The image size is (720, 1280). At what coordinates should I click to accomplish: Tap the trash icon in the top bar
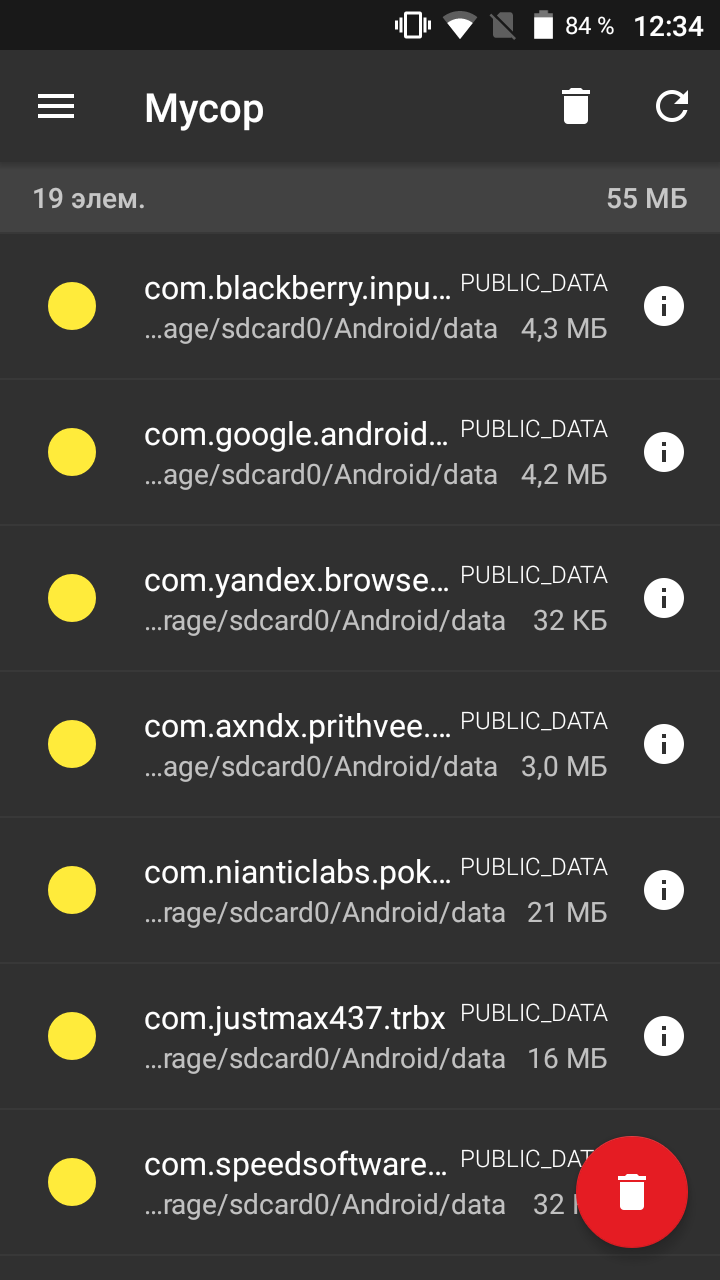click(x=576, y=106)
